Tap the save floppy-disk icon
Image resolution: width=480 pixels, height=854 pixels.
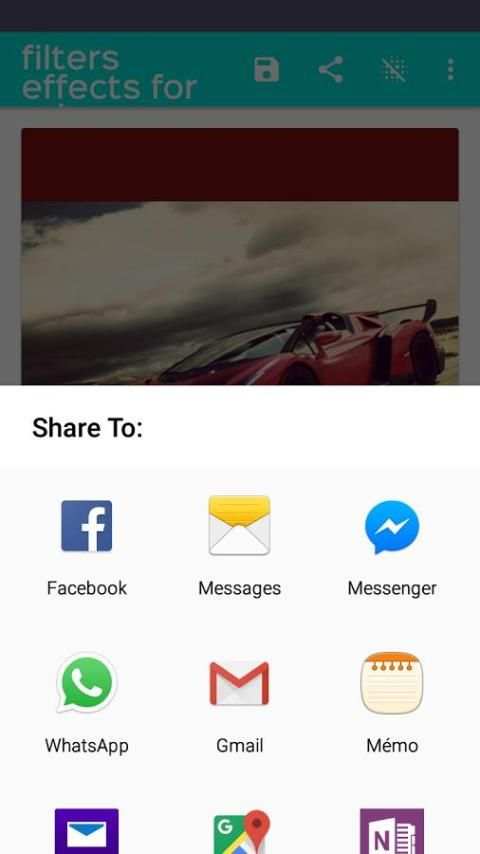266,70
